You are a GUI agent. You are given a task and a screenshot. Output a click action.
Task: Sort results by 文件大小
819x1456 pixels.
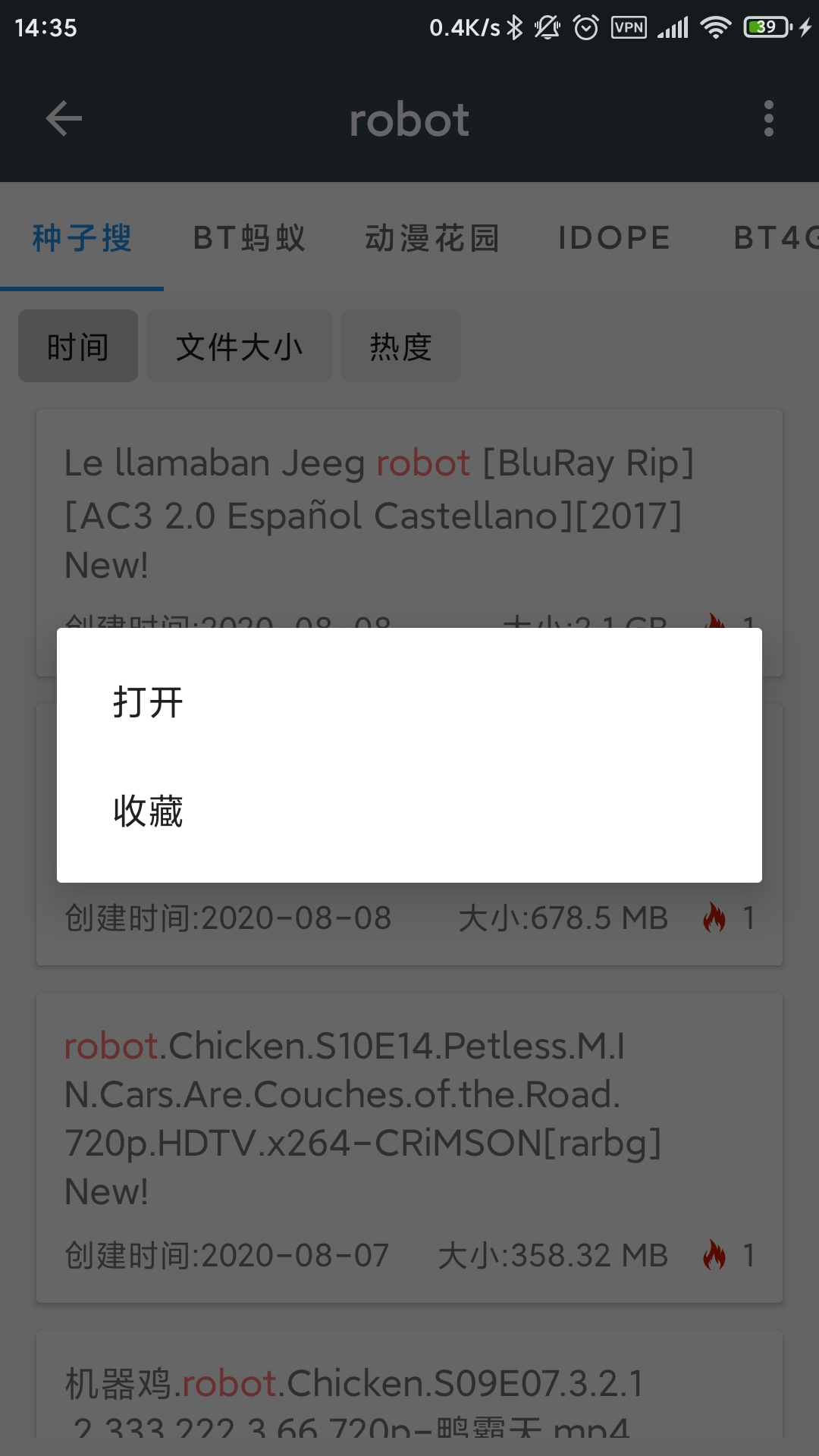pyautogui.click(x=240, y=347)
